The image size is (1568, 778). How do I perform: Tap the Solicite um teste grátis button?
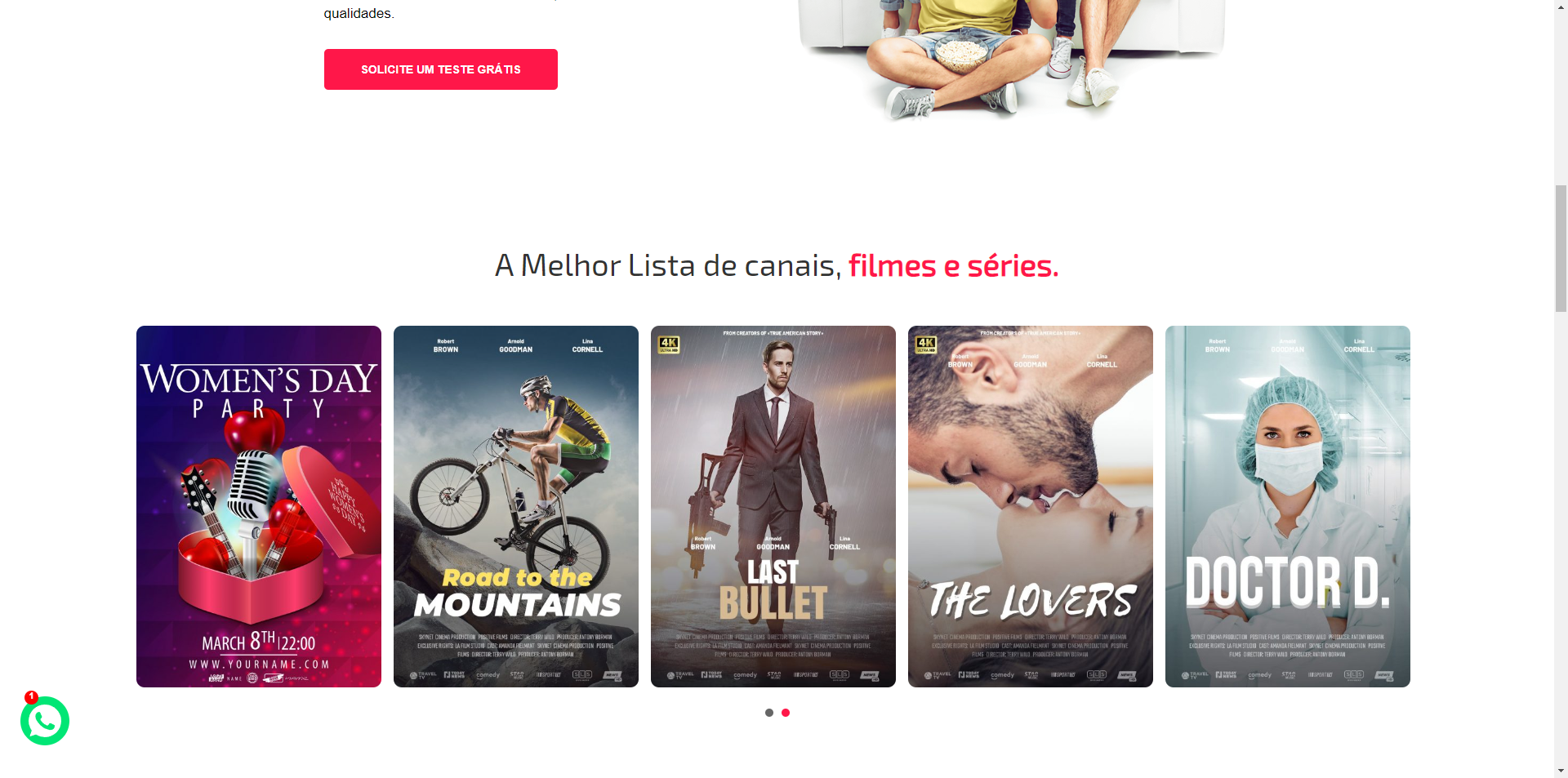[x=440, y=69]
